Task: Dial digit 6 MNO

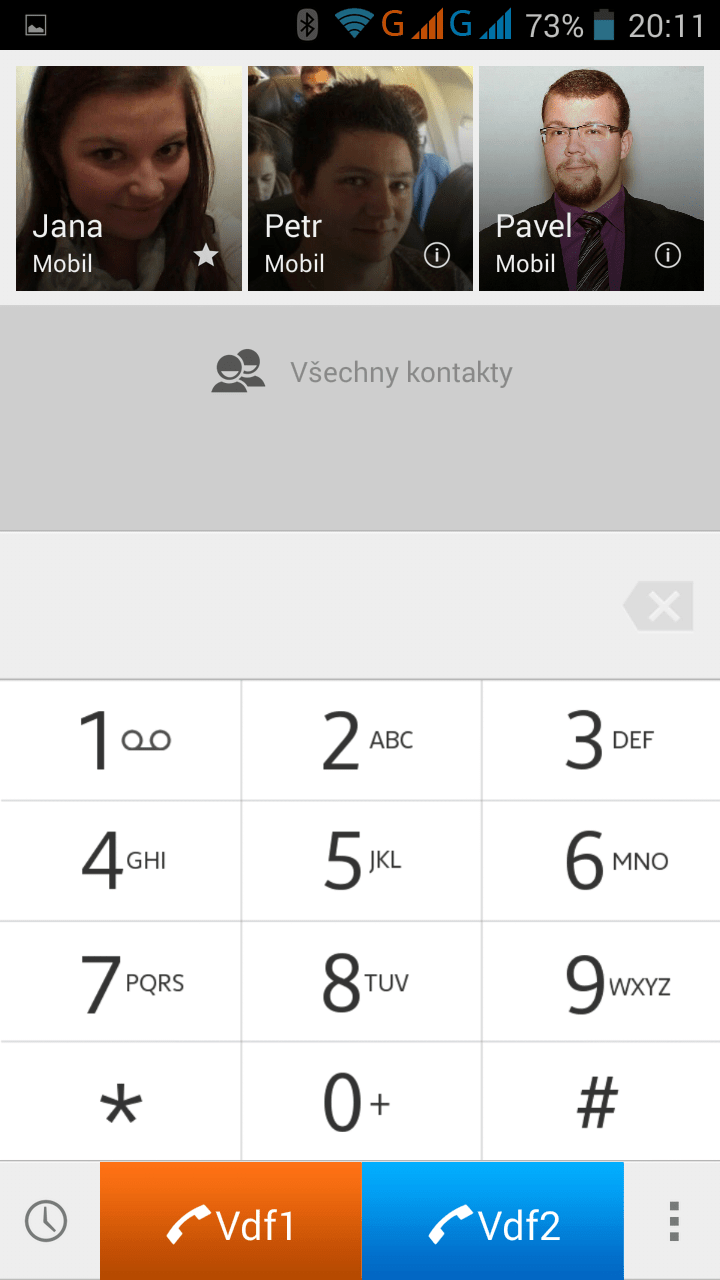Action: [x=601, y=861]
